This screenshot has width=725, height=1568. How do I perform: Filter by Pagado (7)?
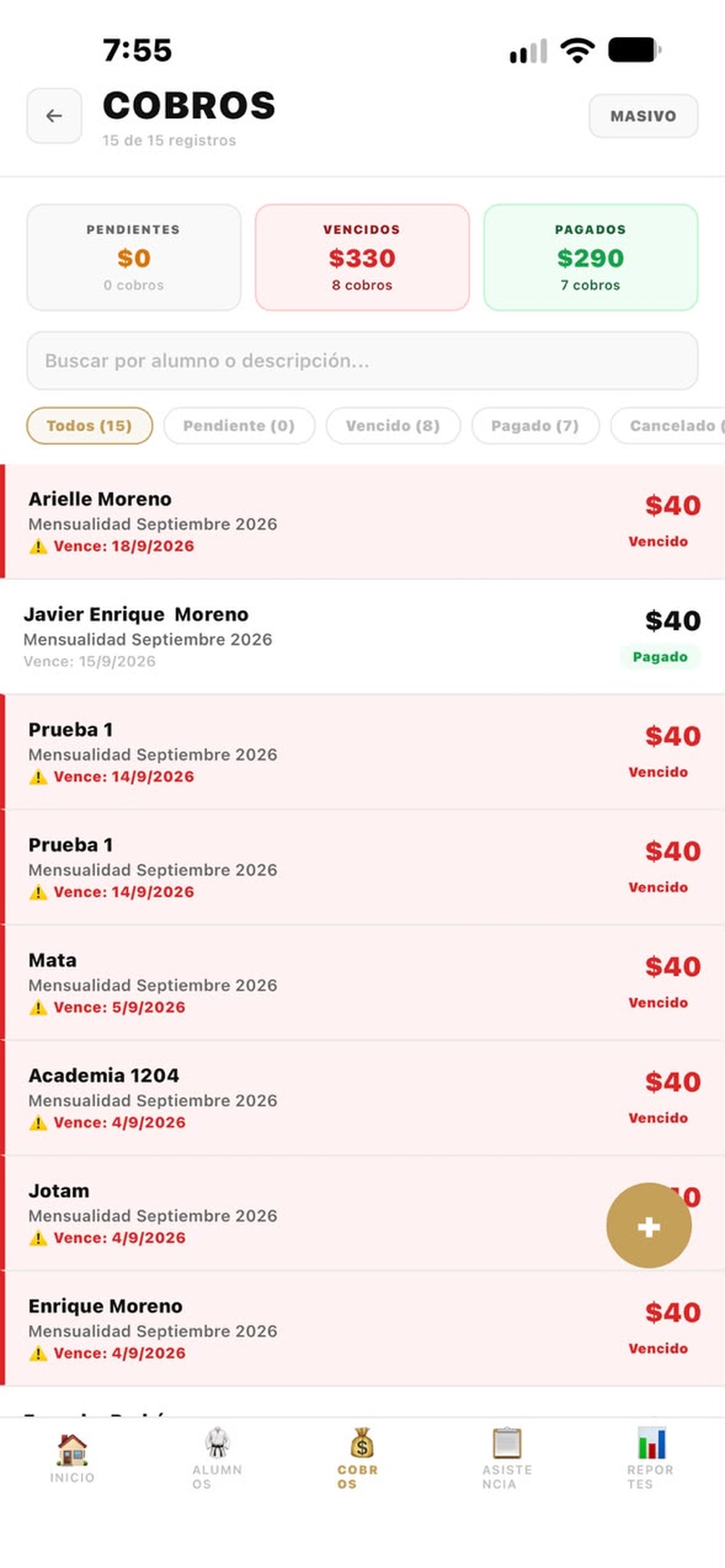535,426
